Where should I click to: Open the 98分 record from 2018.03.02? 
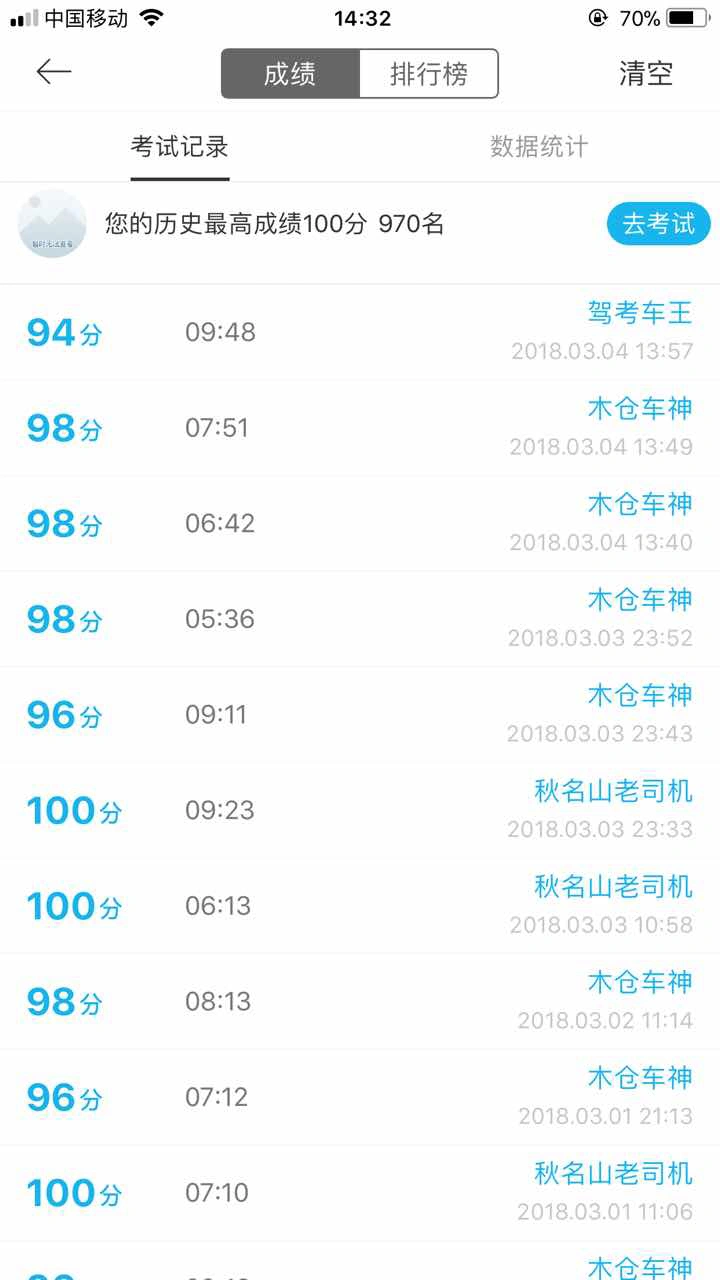coord(360,1001)
